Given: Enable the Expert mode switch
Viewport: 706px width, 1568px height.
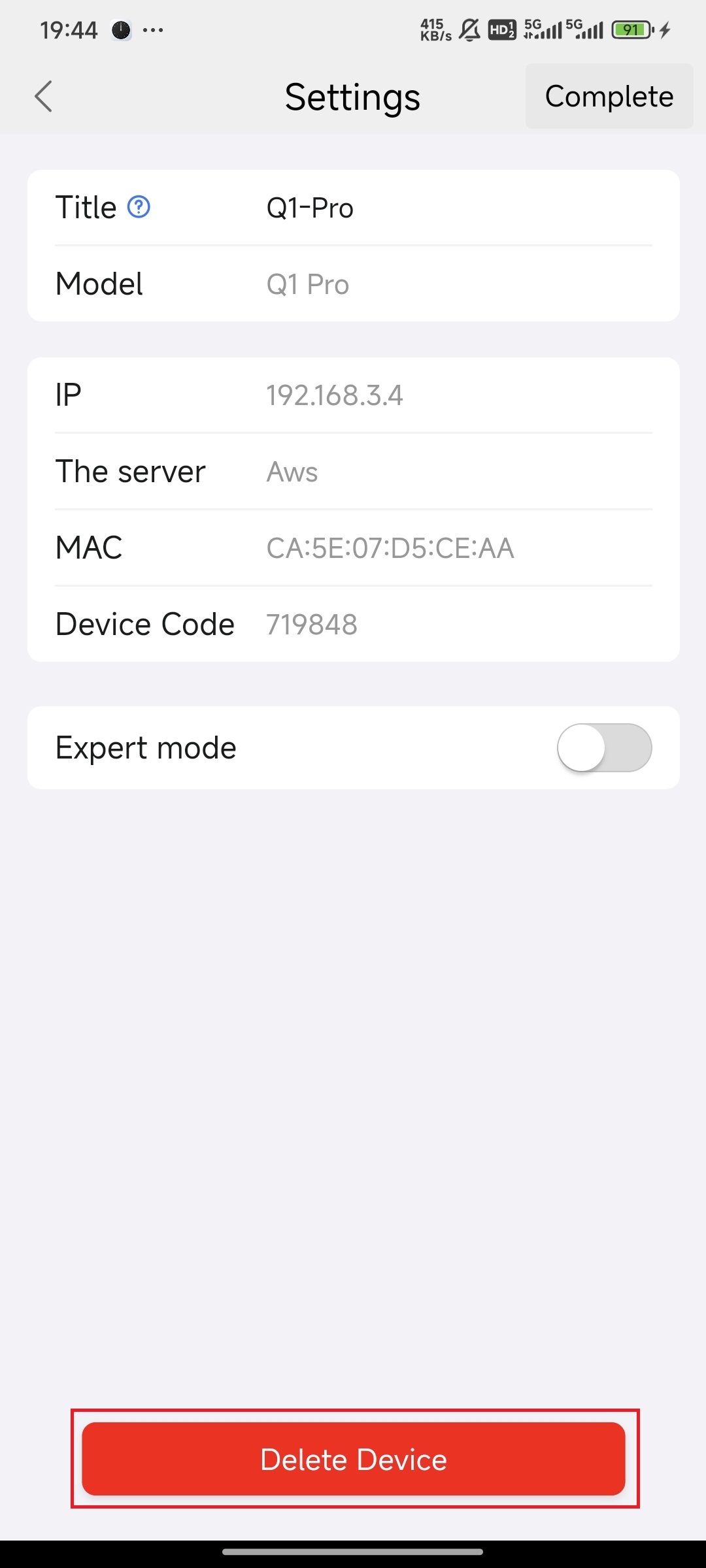Looking at the screenshot, I should point(604,747).
